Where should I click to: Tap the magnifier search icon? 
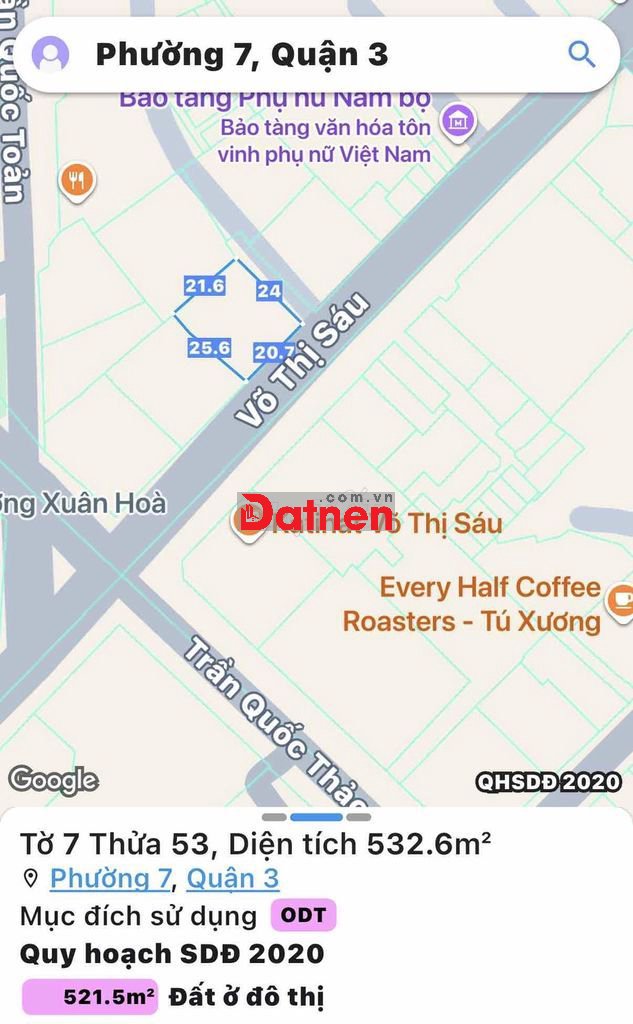(x=581, y=54)
